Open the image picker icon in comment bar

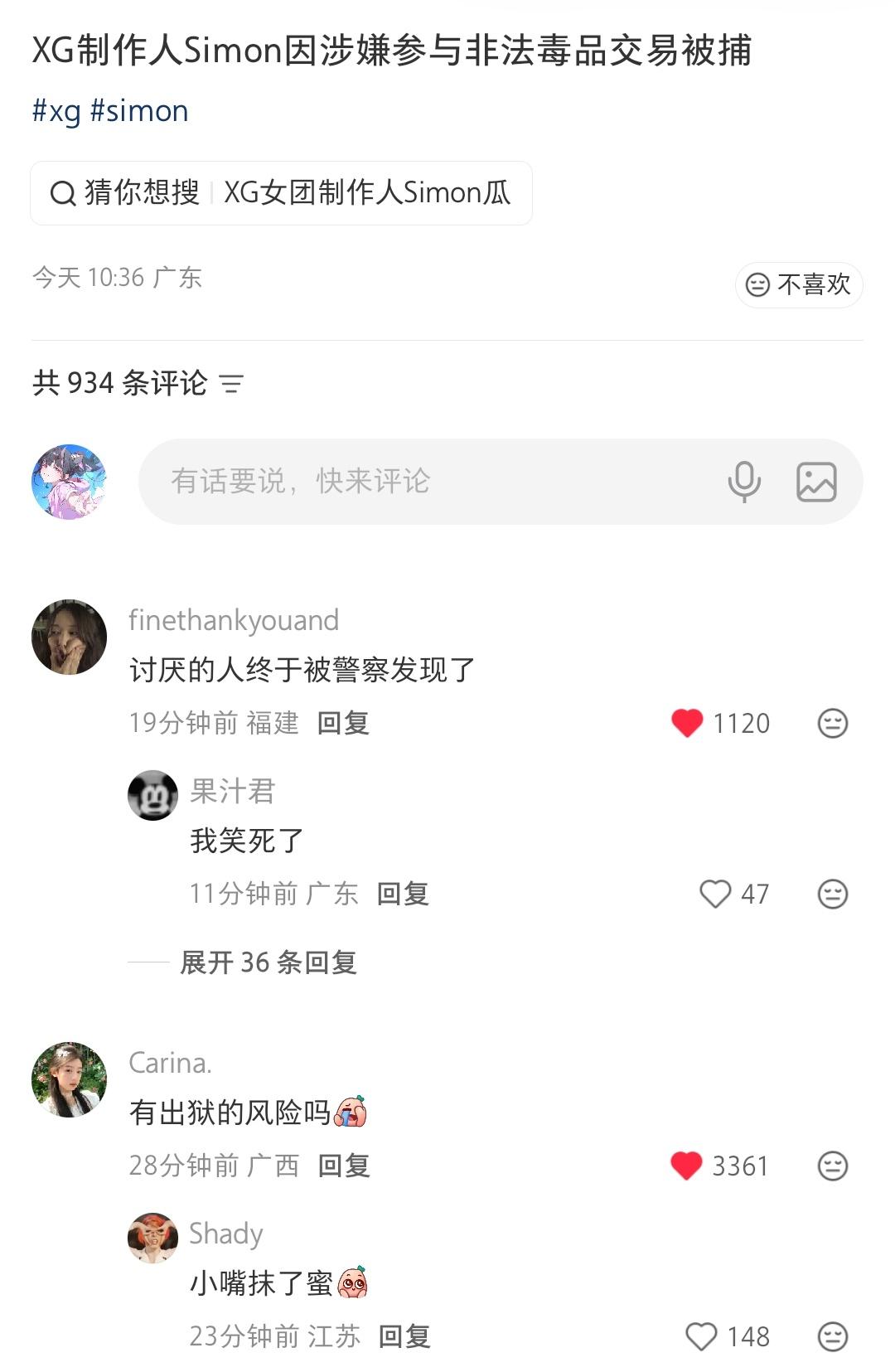(816, 481)
